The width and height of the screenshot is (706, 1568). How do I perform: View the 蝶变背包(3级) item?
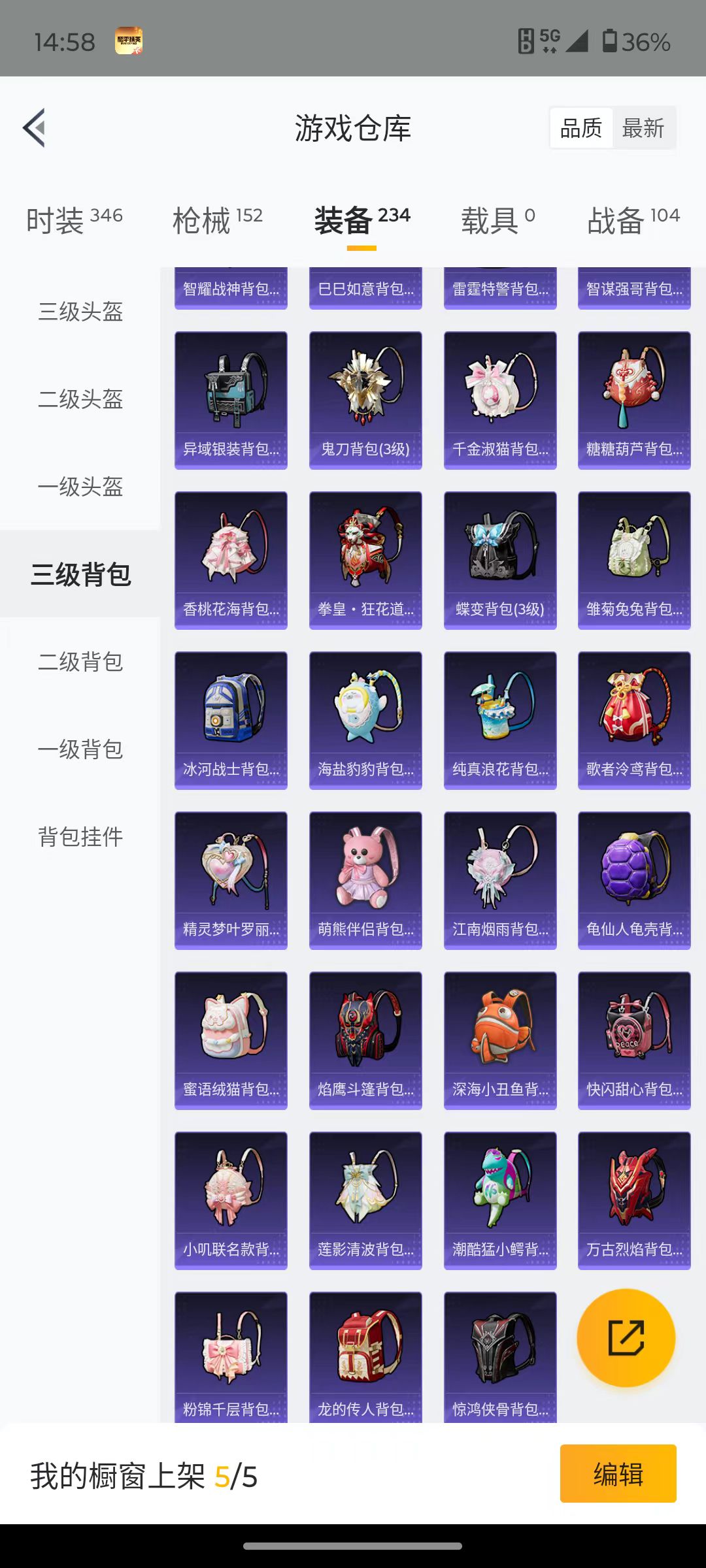[x=500, y=561]
